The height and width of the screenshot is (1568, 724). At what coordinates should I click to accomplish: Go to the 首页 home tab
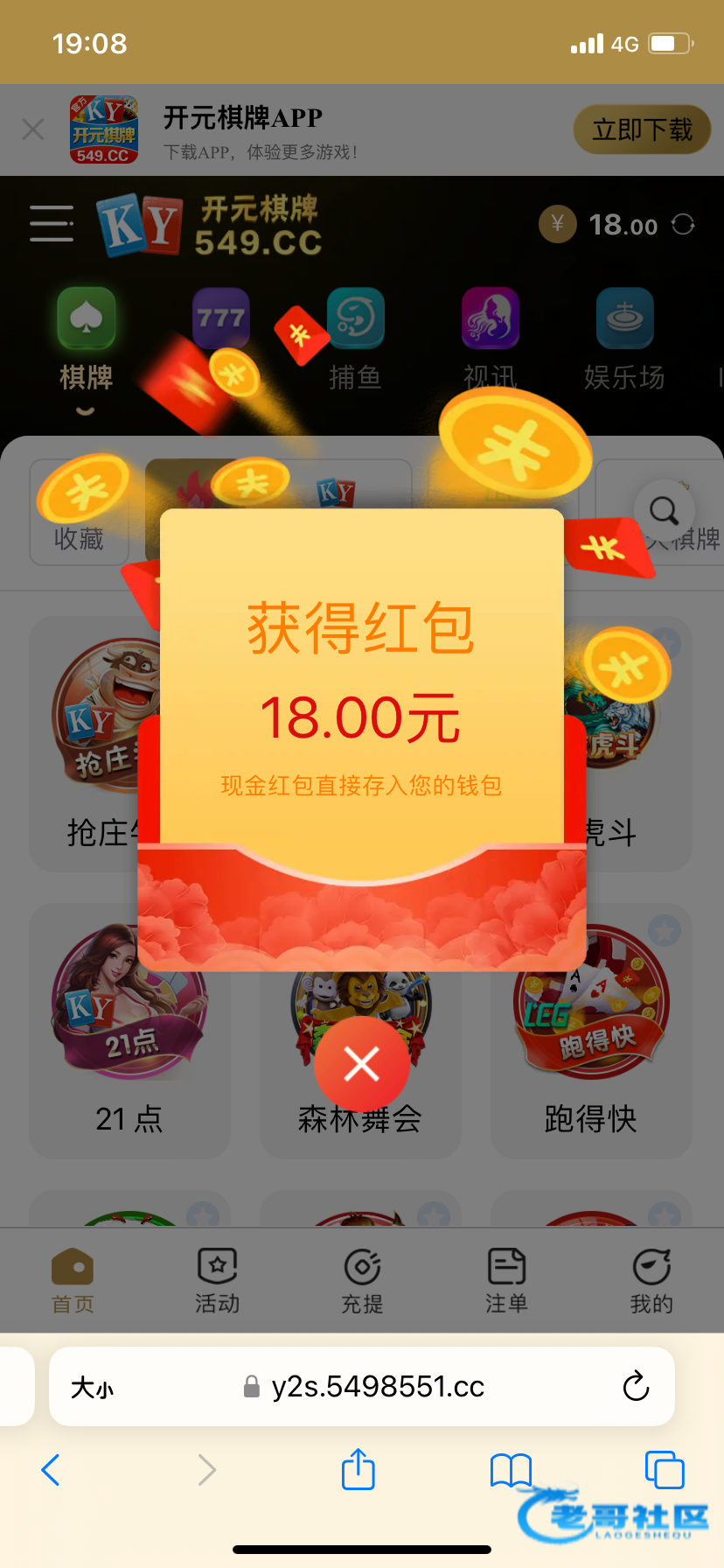73,1280
